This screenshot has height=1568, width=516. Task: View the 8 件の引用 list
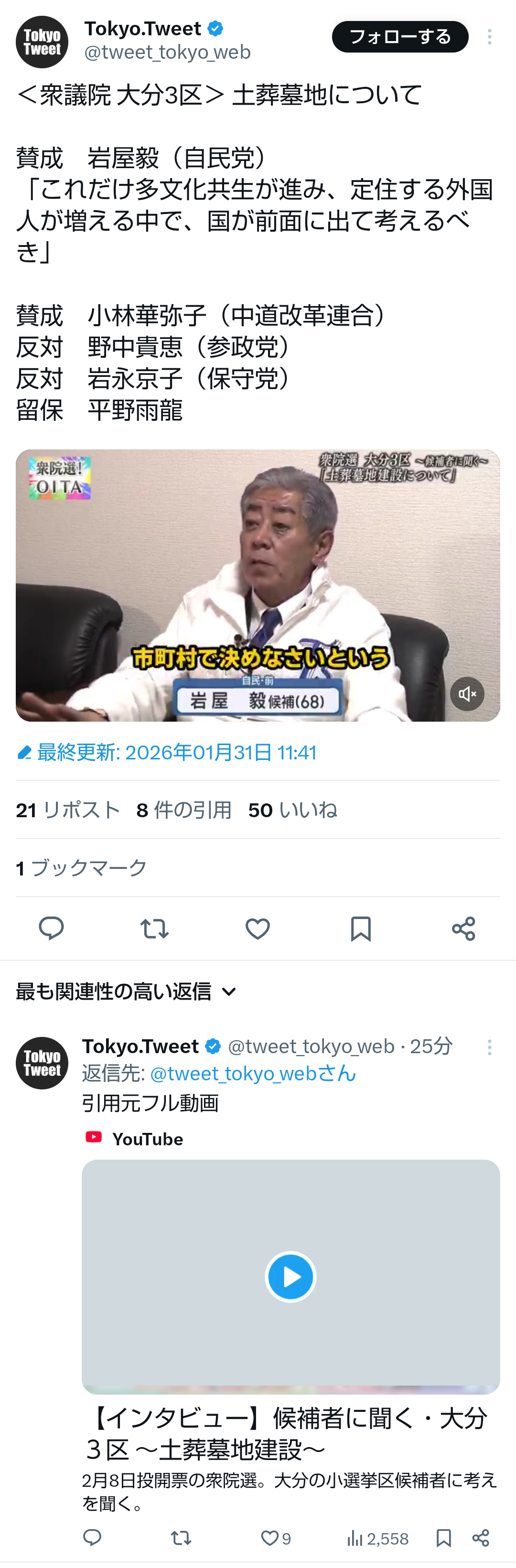tap(184, 810)
